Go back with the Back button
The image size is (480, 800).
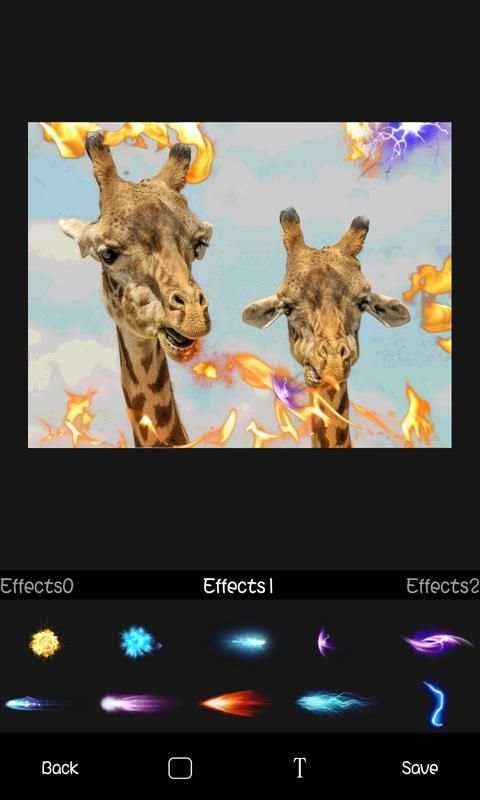pyautogui.click(x=60, y=768)
